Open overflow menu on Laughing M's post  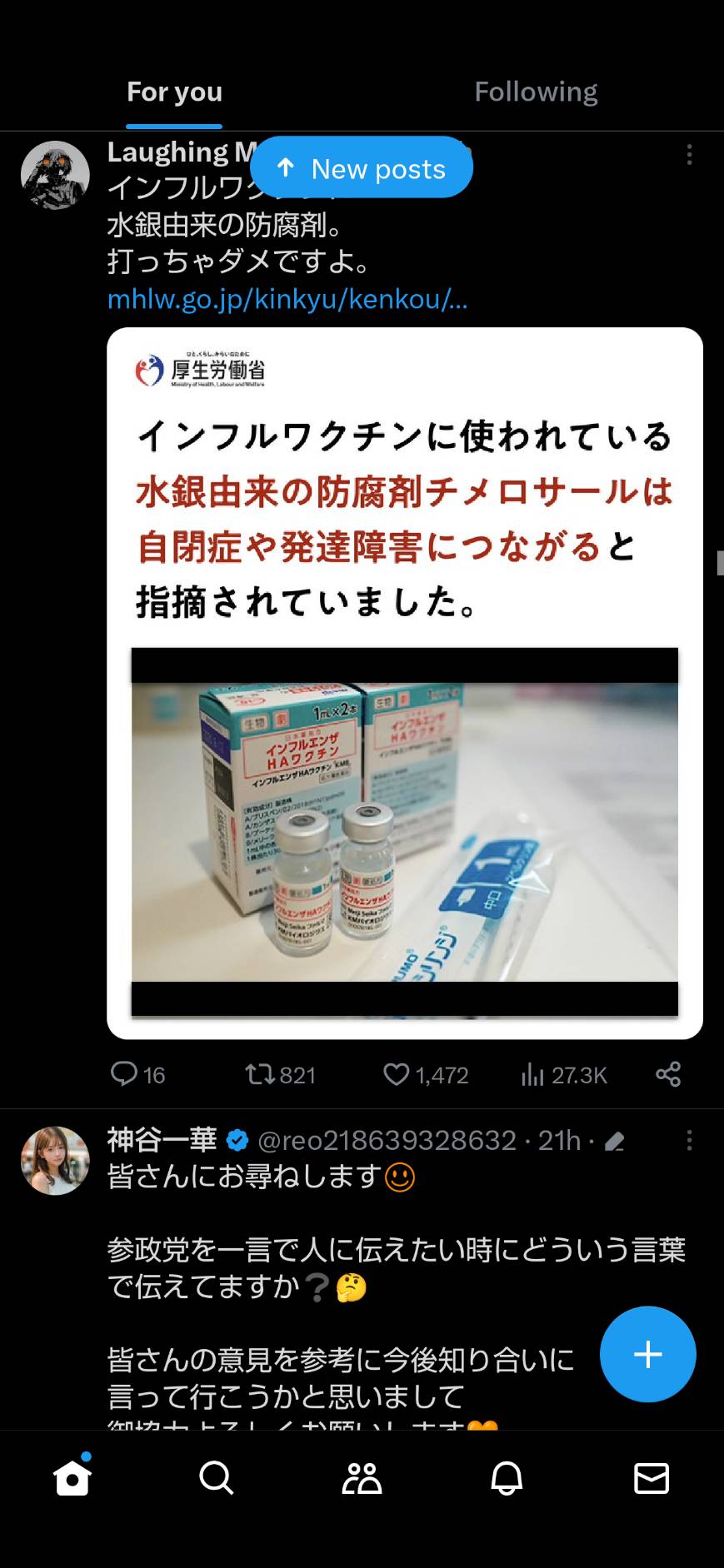(x=689, y=155)
